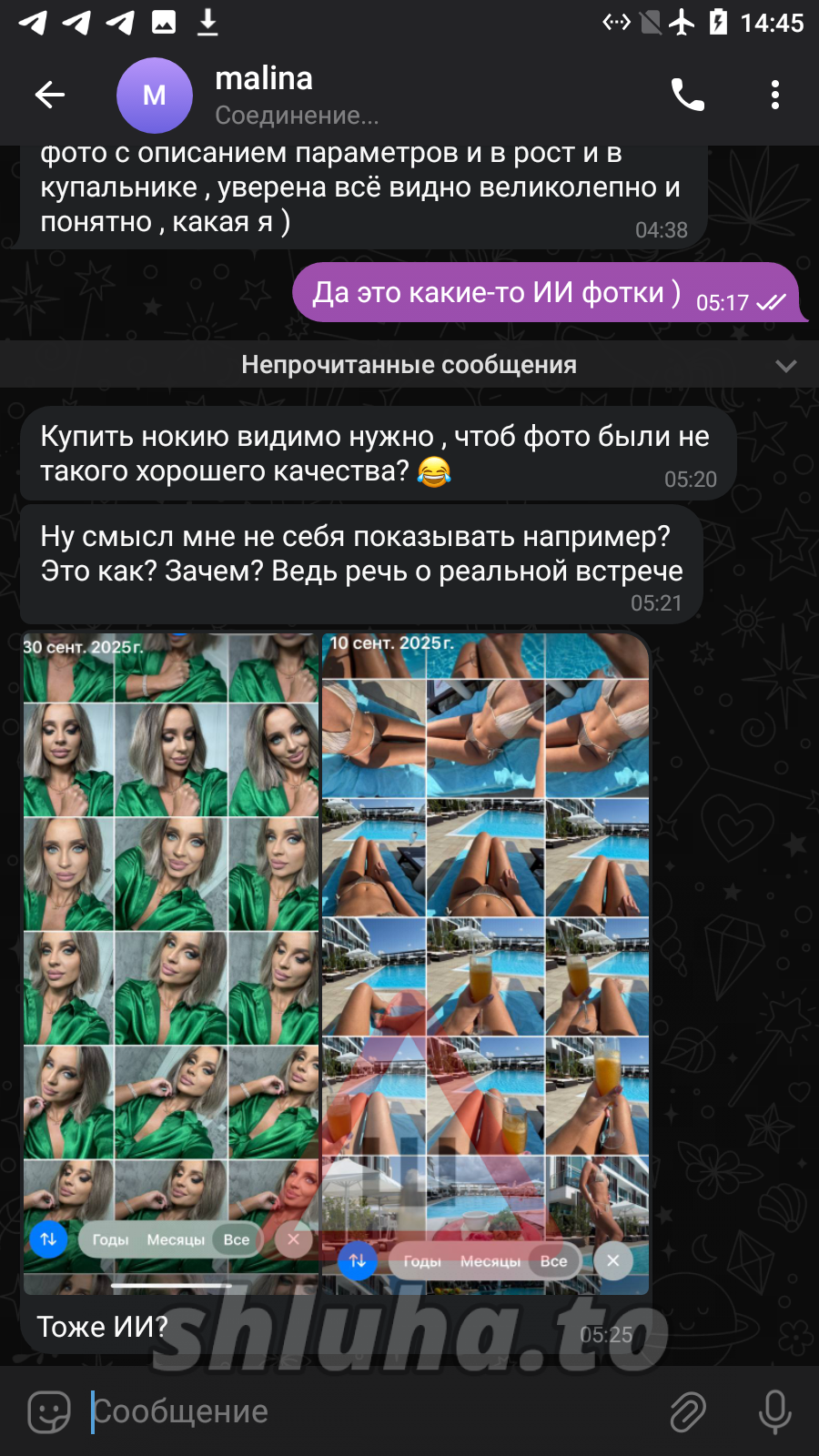
Task: Open the overflow menu
Action: pyautogui.click(x=774, y=95)
